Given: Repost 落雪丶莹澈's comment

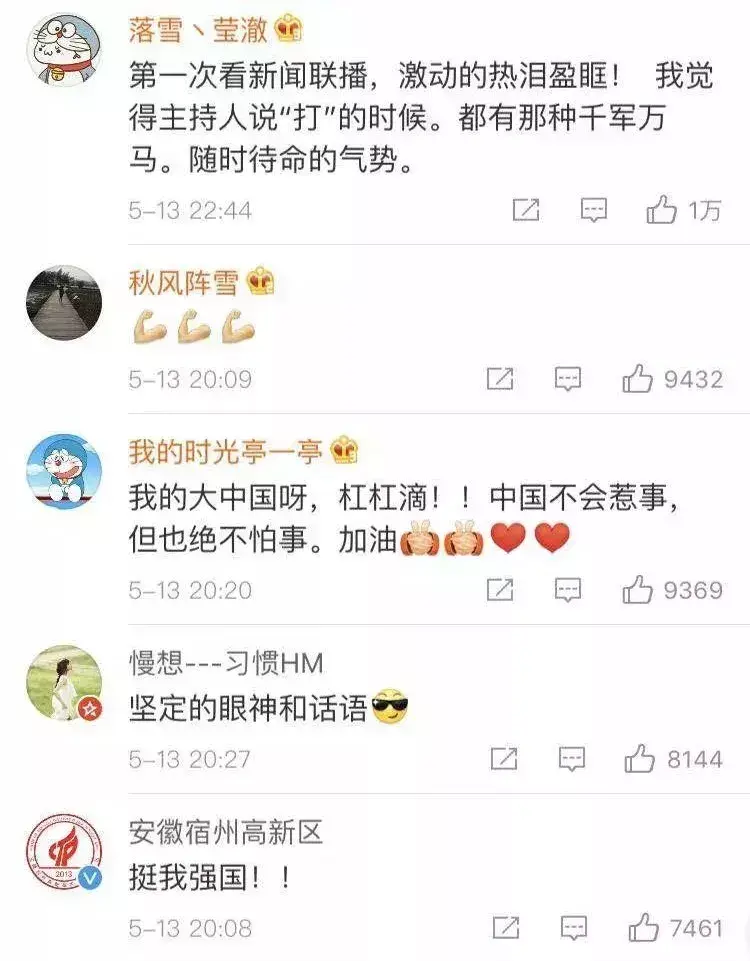Looking at the screenshot, I should point(526,210).
